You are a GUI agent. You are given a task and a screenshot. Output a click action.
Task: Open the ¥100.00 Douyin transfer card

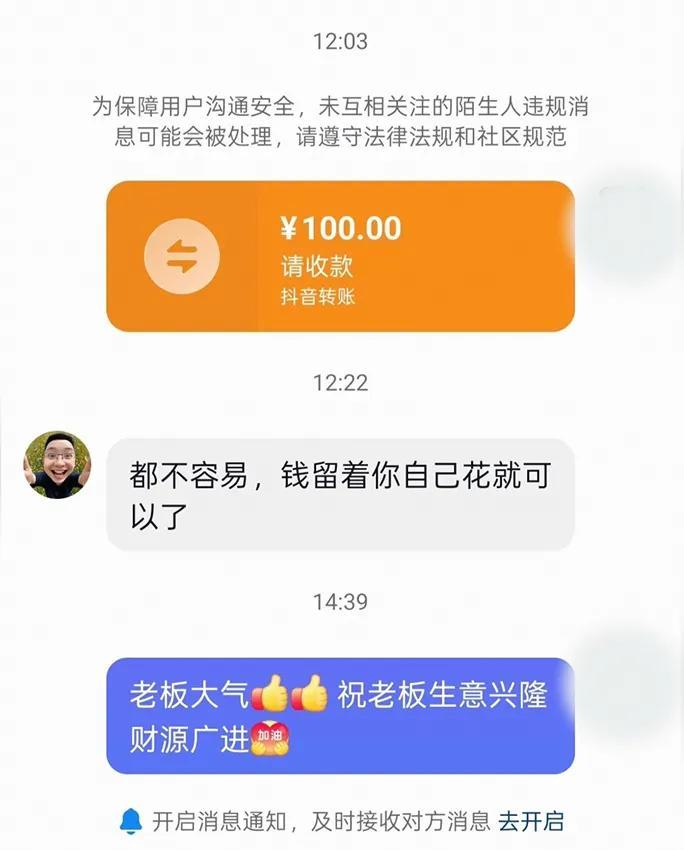pos(340,256)
